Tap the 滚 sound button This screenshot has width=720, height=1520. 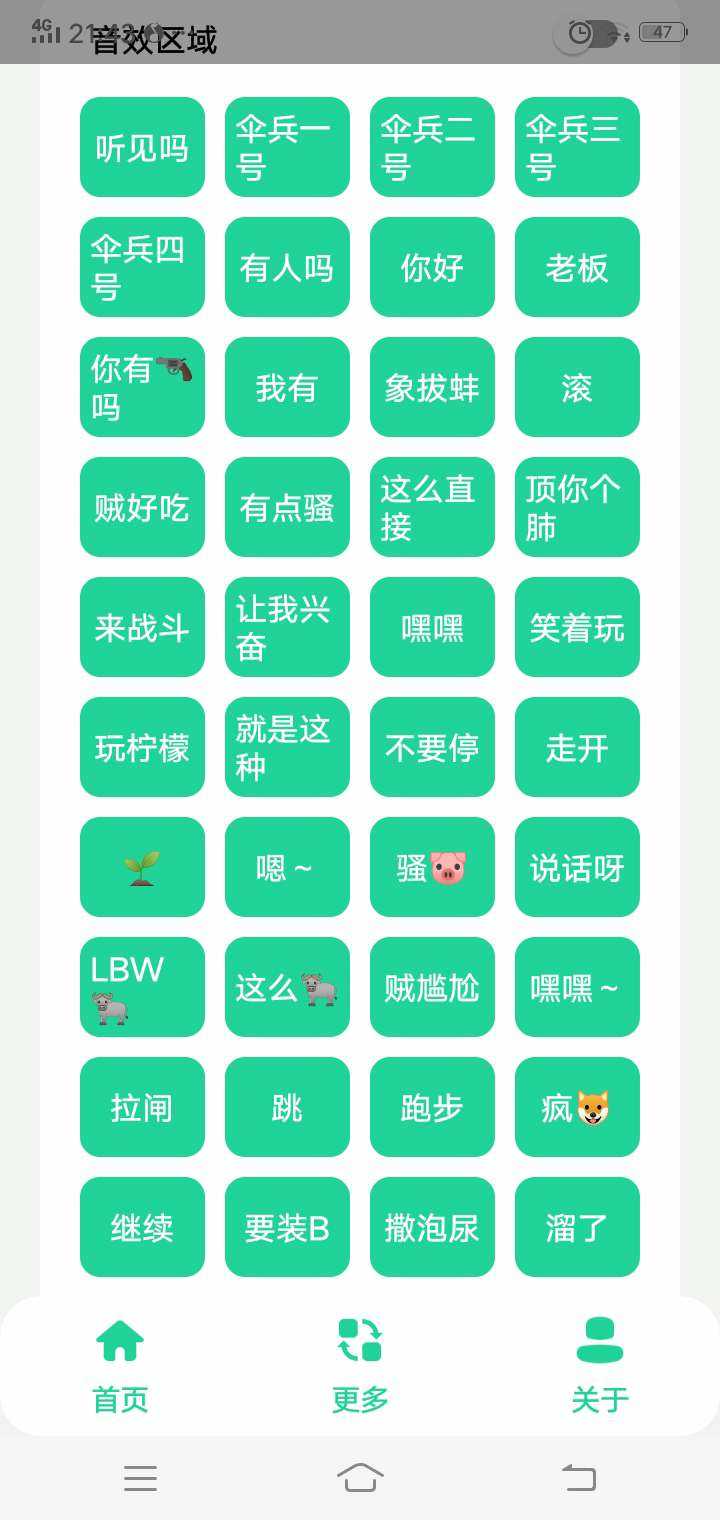[577, 387]
